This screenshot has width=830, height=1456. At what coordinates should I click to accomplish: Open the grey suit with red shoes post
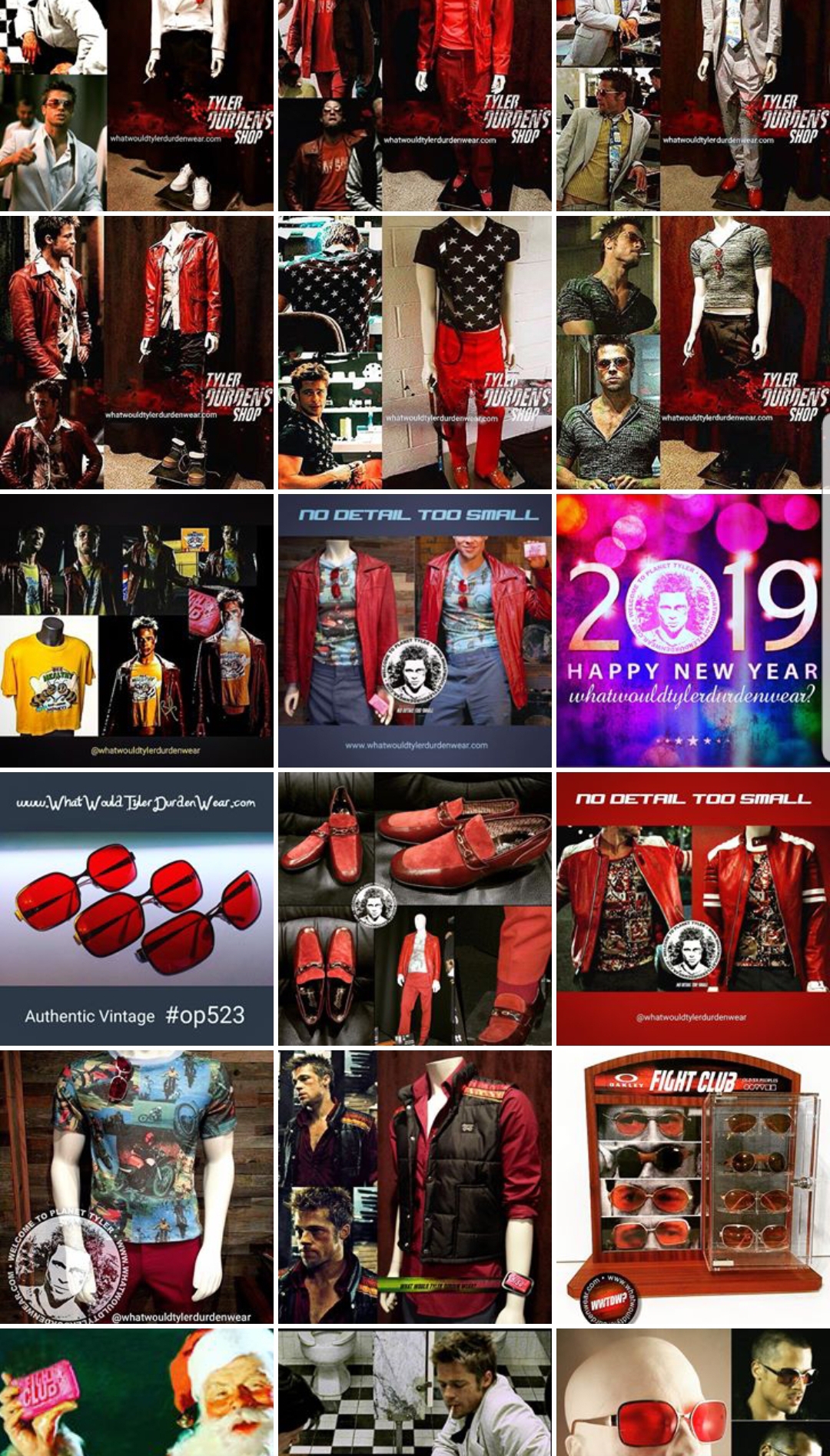tap(693, 104)
